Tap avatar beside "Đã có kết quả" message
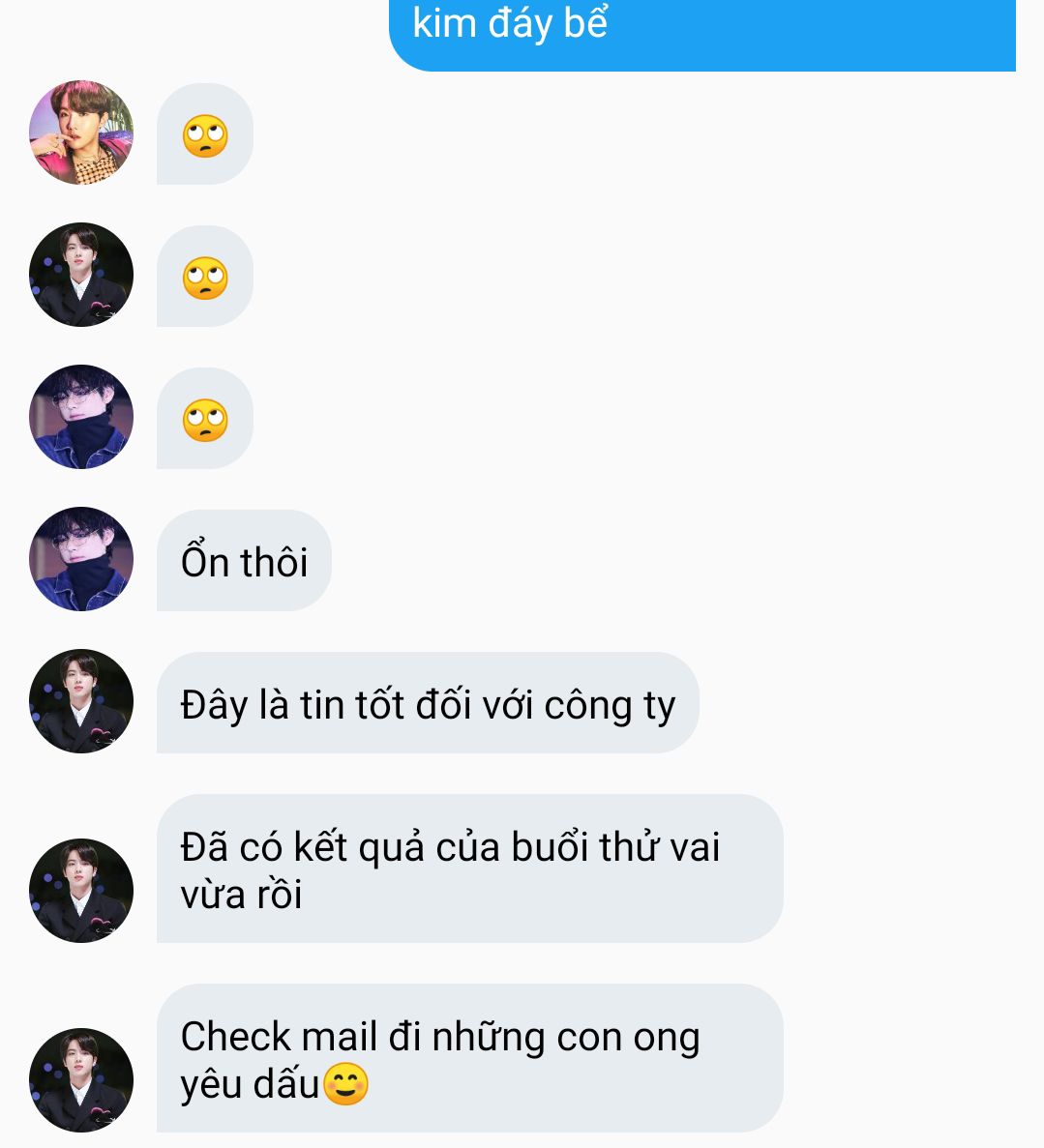 click(81, 890)
